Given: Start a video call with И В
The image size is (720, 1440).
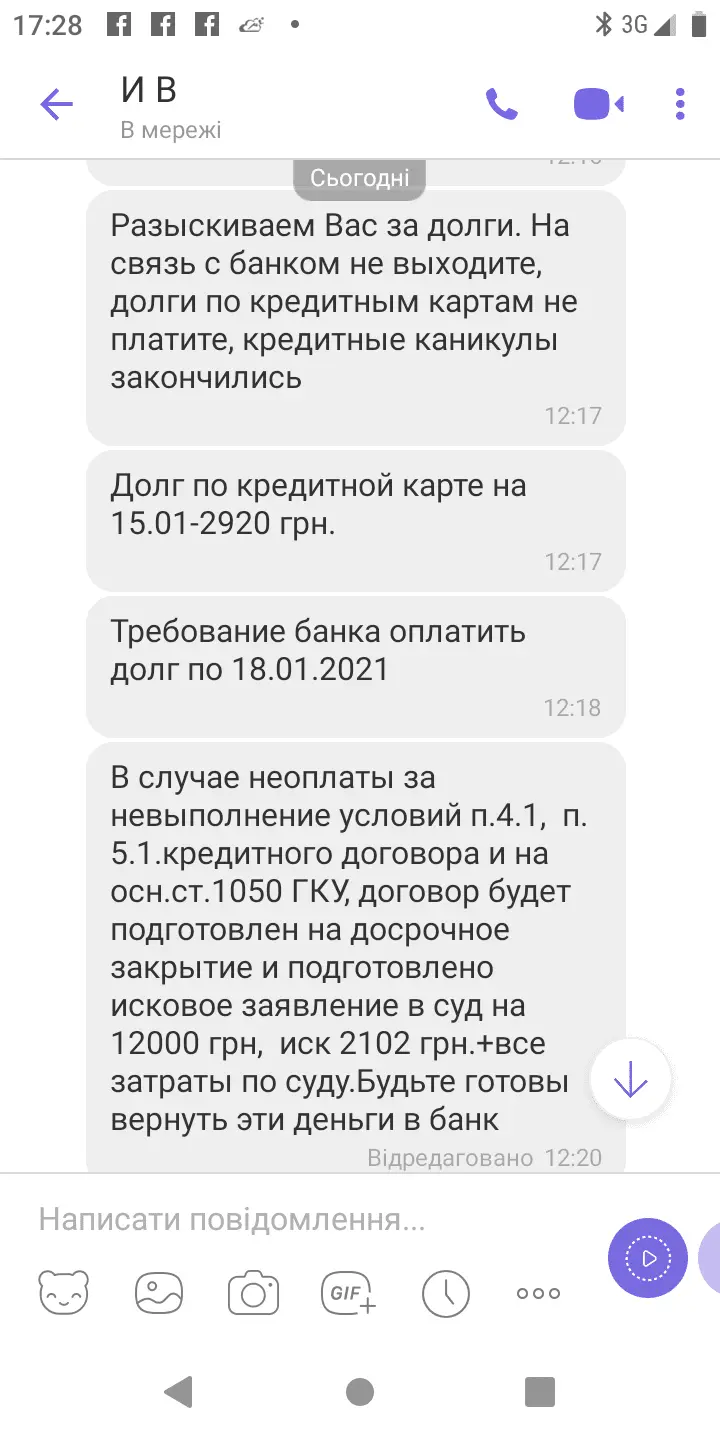Looking at the screenshot, I should (598, 104).
